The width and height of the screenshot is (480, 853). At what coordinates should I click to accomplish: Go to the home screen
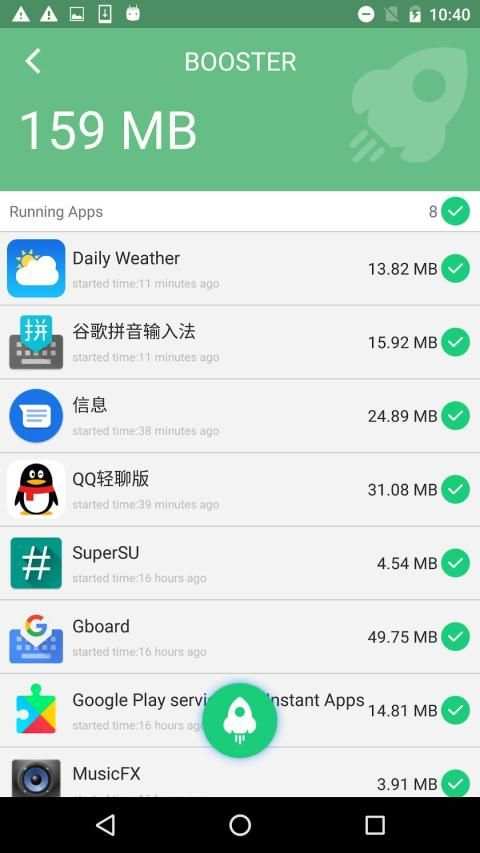point(240,825)
